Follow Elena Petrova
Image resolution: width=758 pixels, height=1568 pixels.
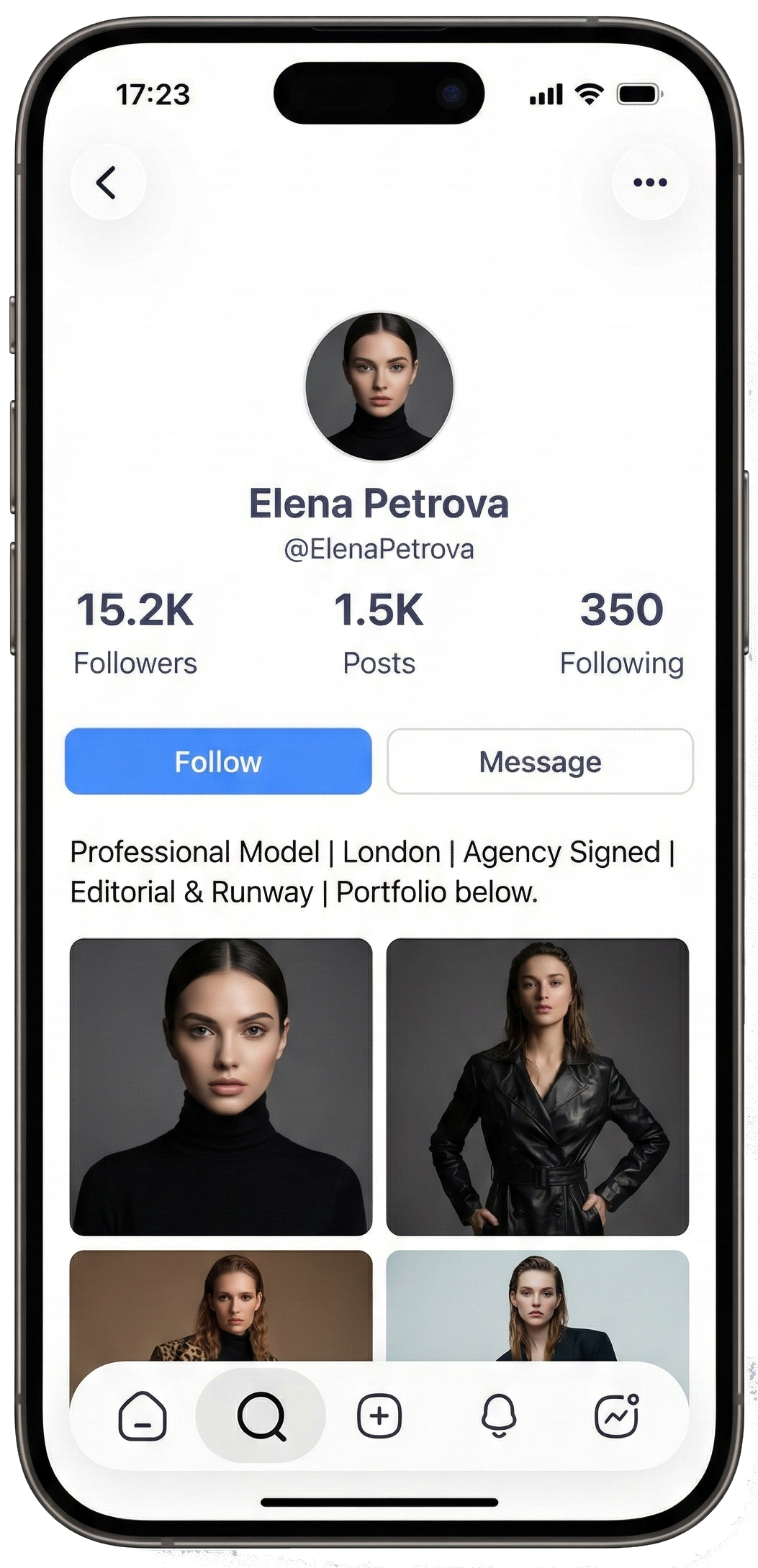pyautogui.click(x=217, y=761)
